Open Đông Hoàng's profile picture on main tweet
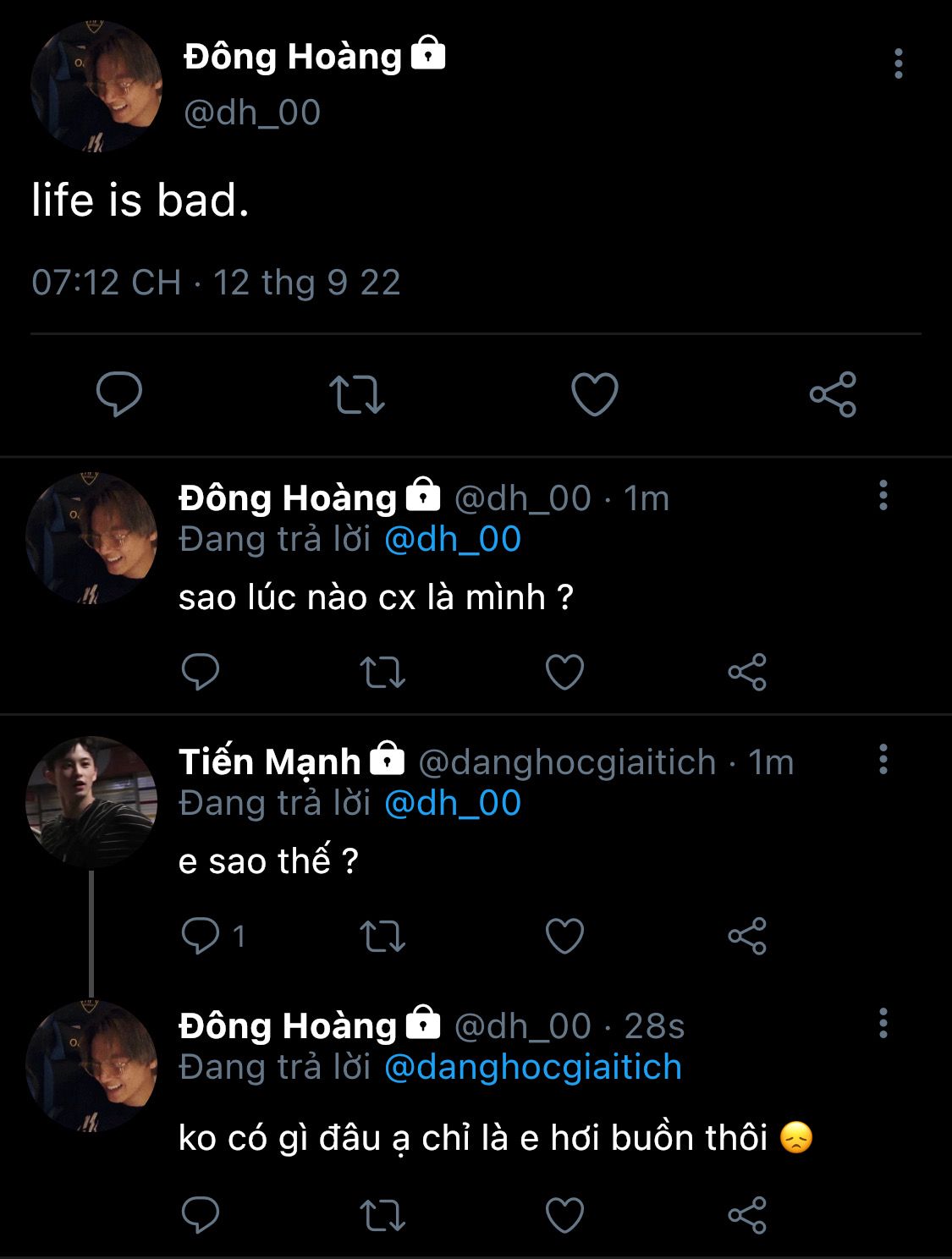 pyautogui.click(x=96, y=86)
